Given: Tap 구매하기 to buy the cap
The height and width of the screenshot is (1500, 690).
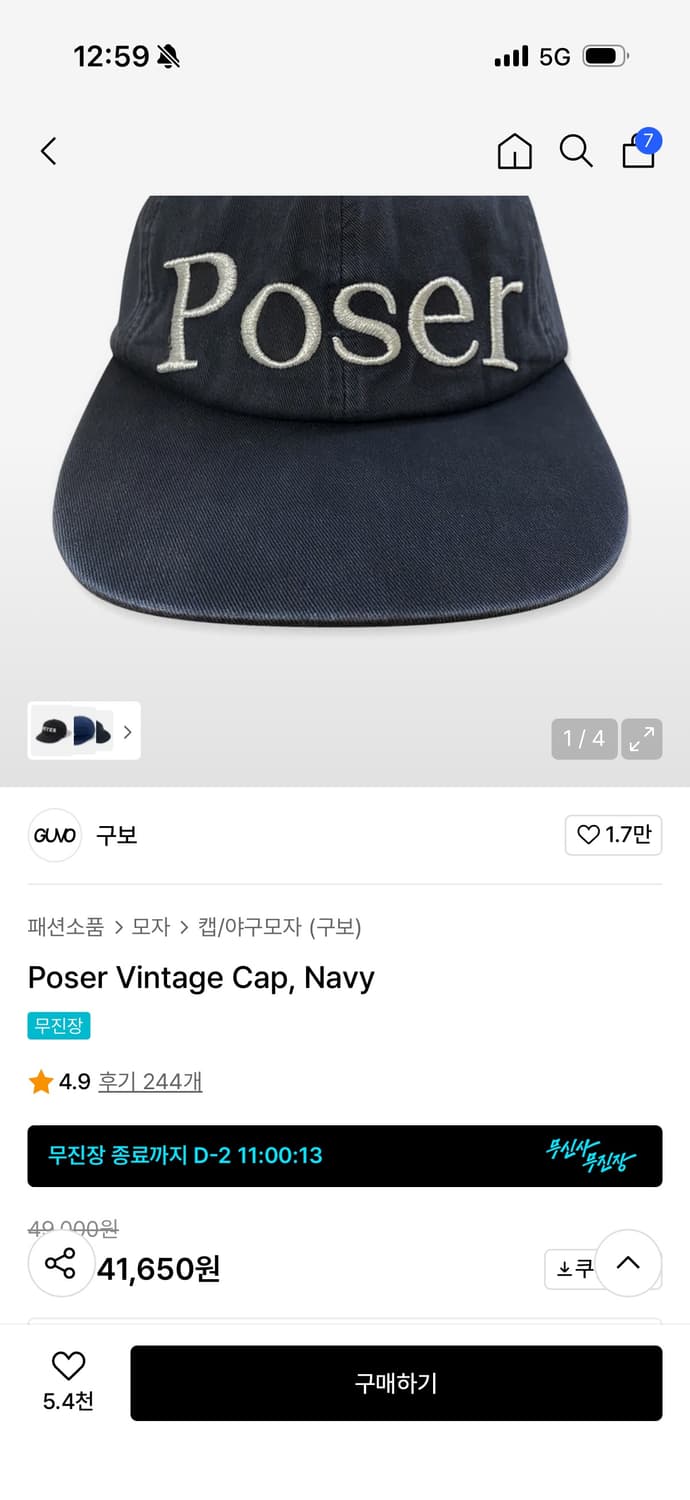Looking at the screenshot, I should click(x=396, y=1383).
